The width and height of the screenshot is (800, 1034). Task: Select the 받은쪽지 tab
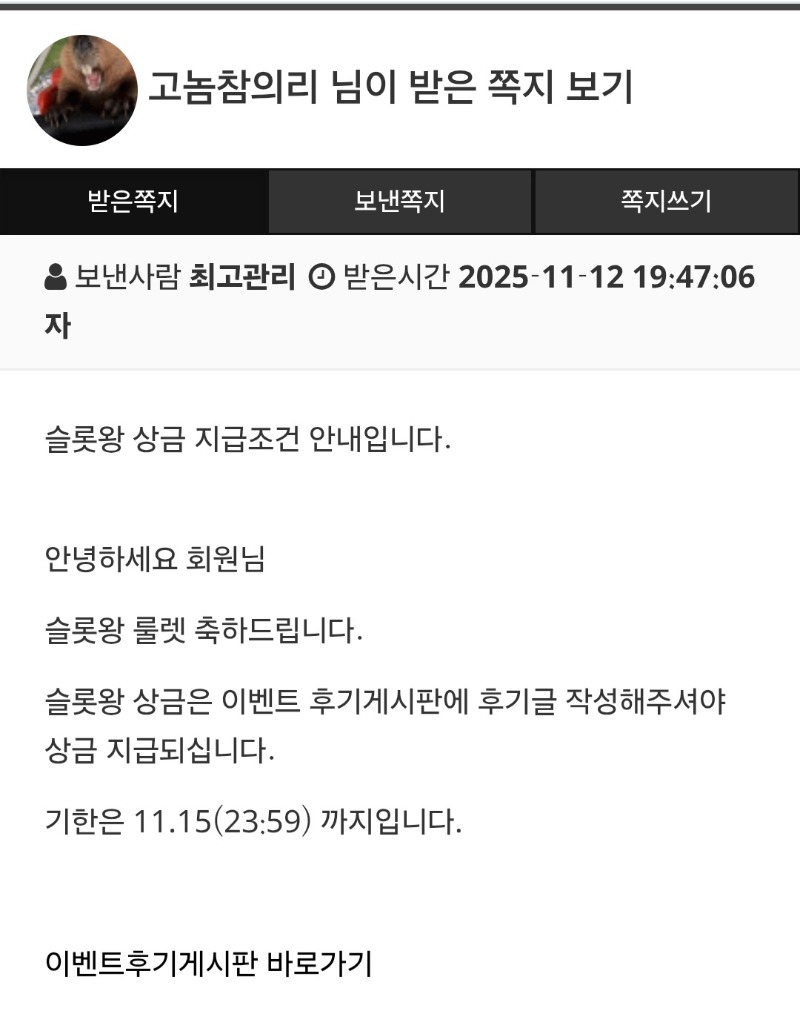pos(133,200)
